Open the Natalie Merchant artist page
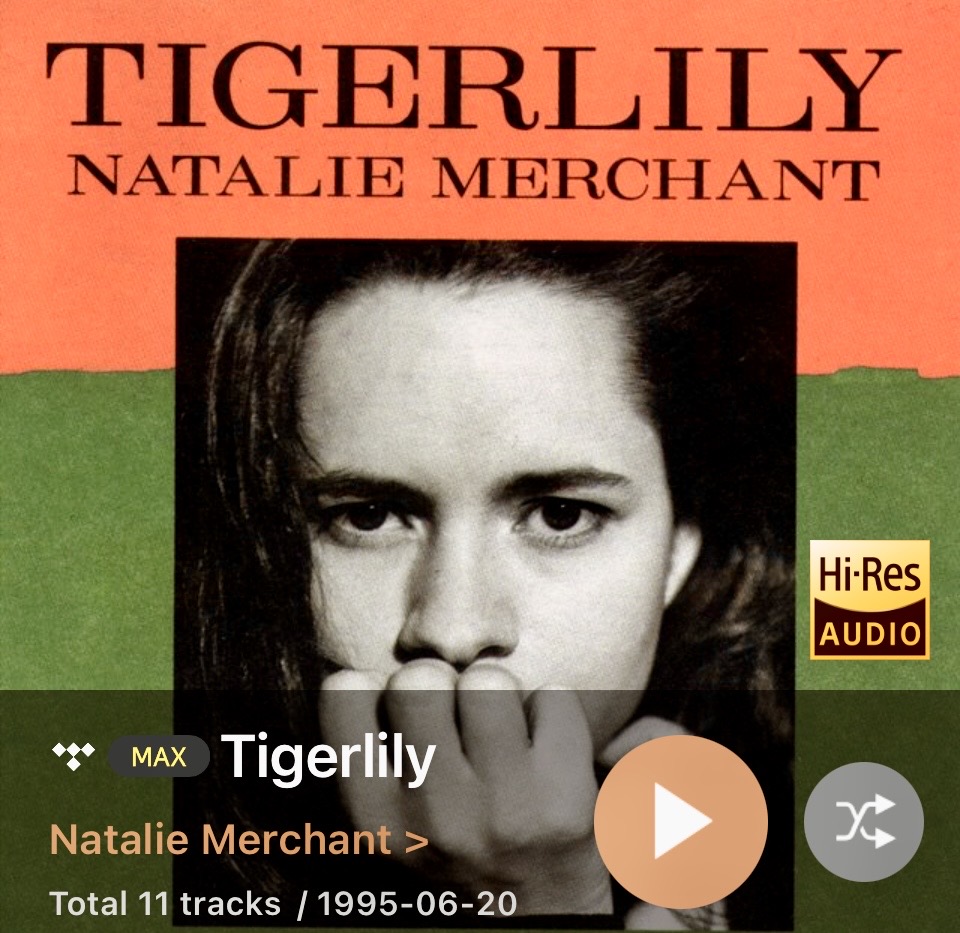The image size is (960, 933). (x=239, y=840)
